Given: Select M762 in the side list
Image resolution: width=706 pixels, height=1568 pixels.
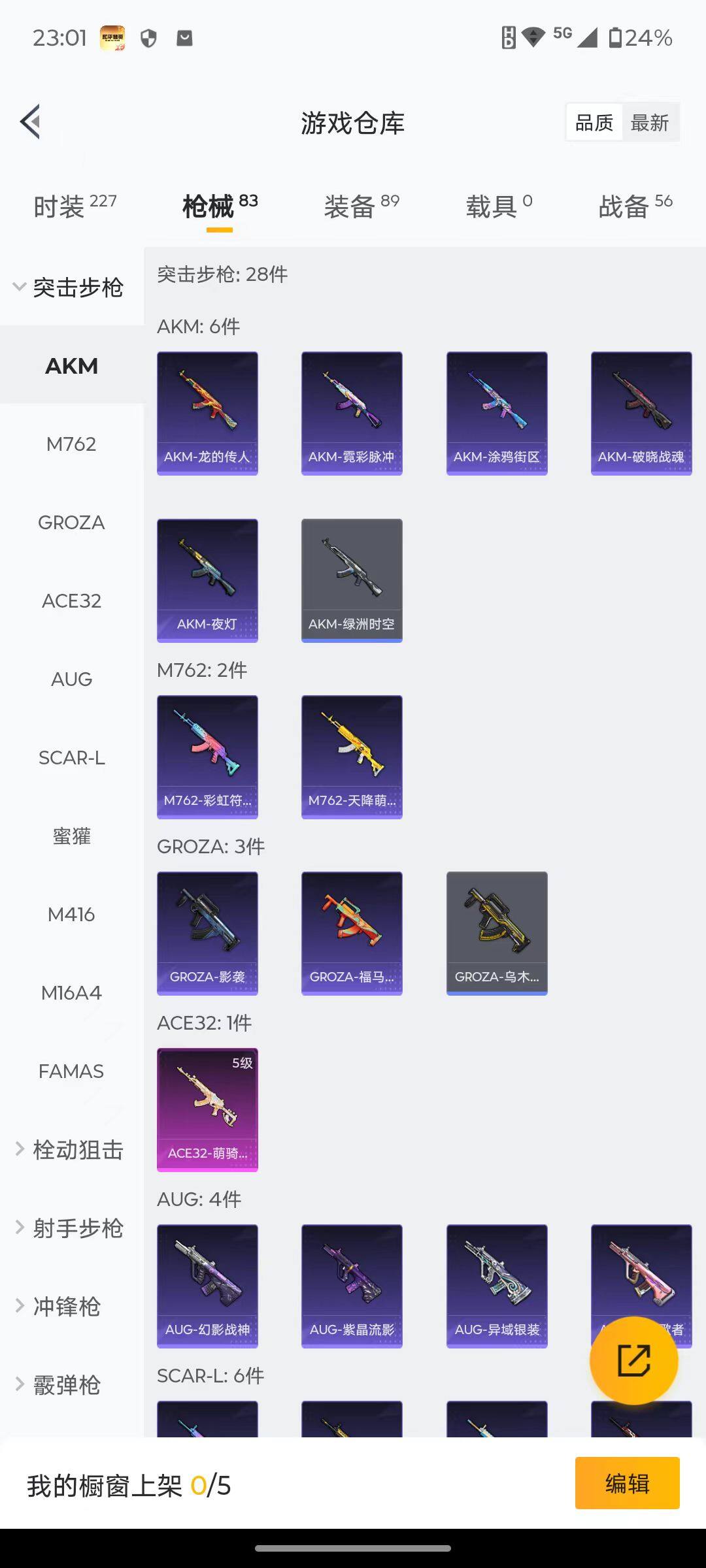Looking at the screenshot, I should 71,444.
